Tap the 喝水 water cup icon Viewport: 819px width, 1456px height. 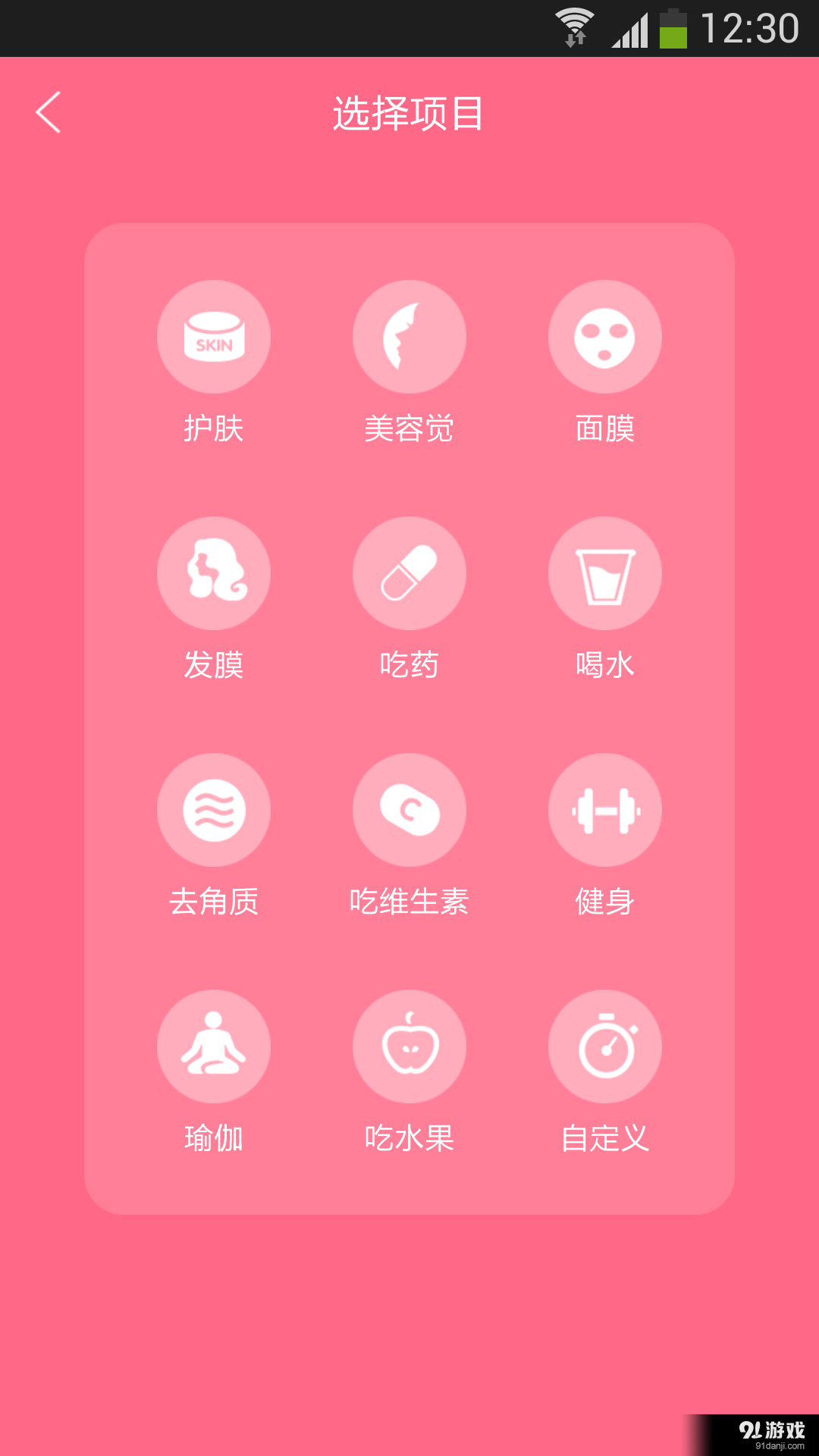604,573
